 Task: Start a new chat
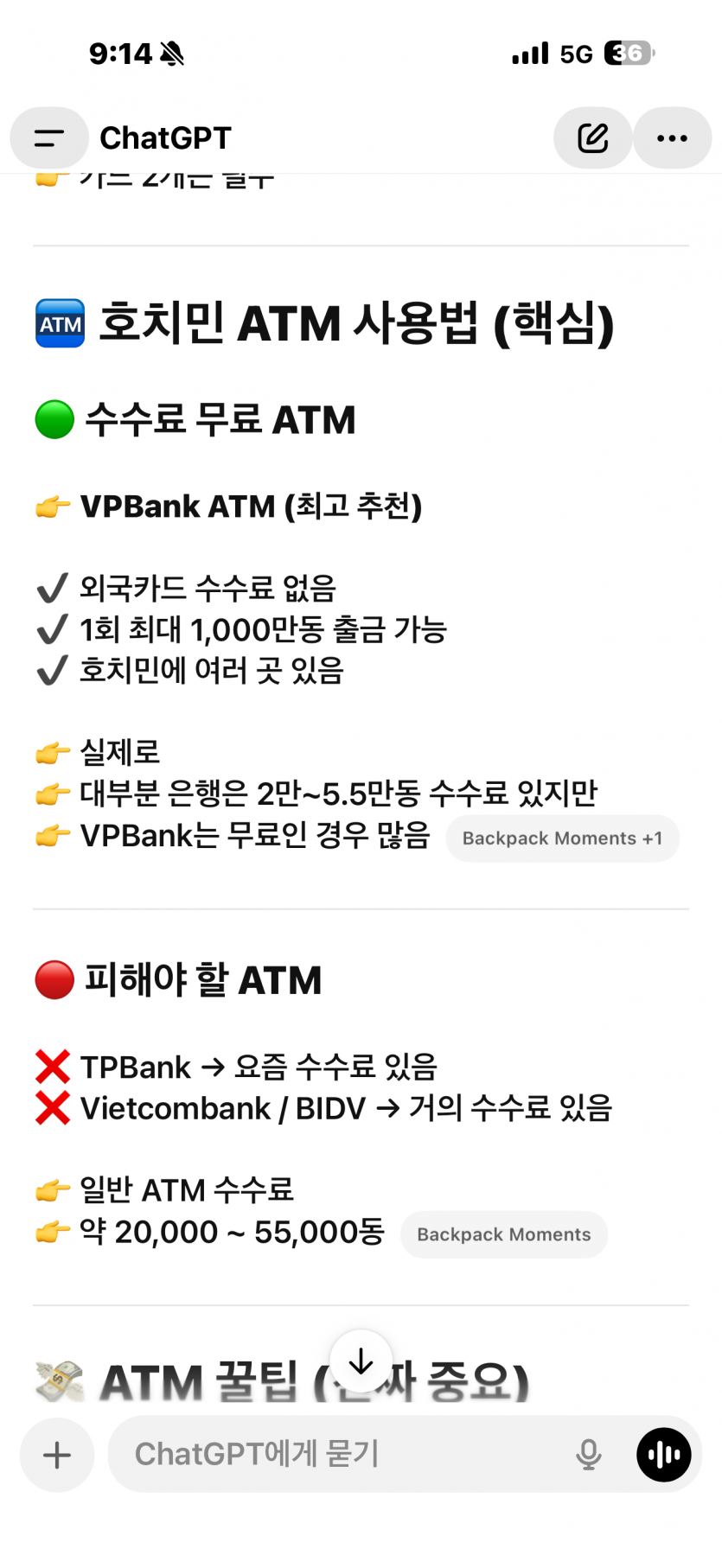592,138
